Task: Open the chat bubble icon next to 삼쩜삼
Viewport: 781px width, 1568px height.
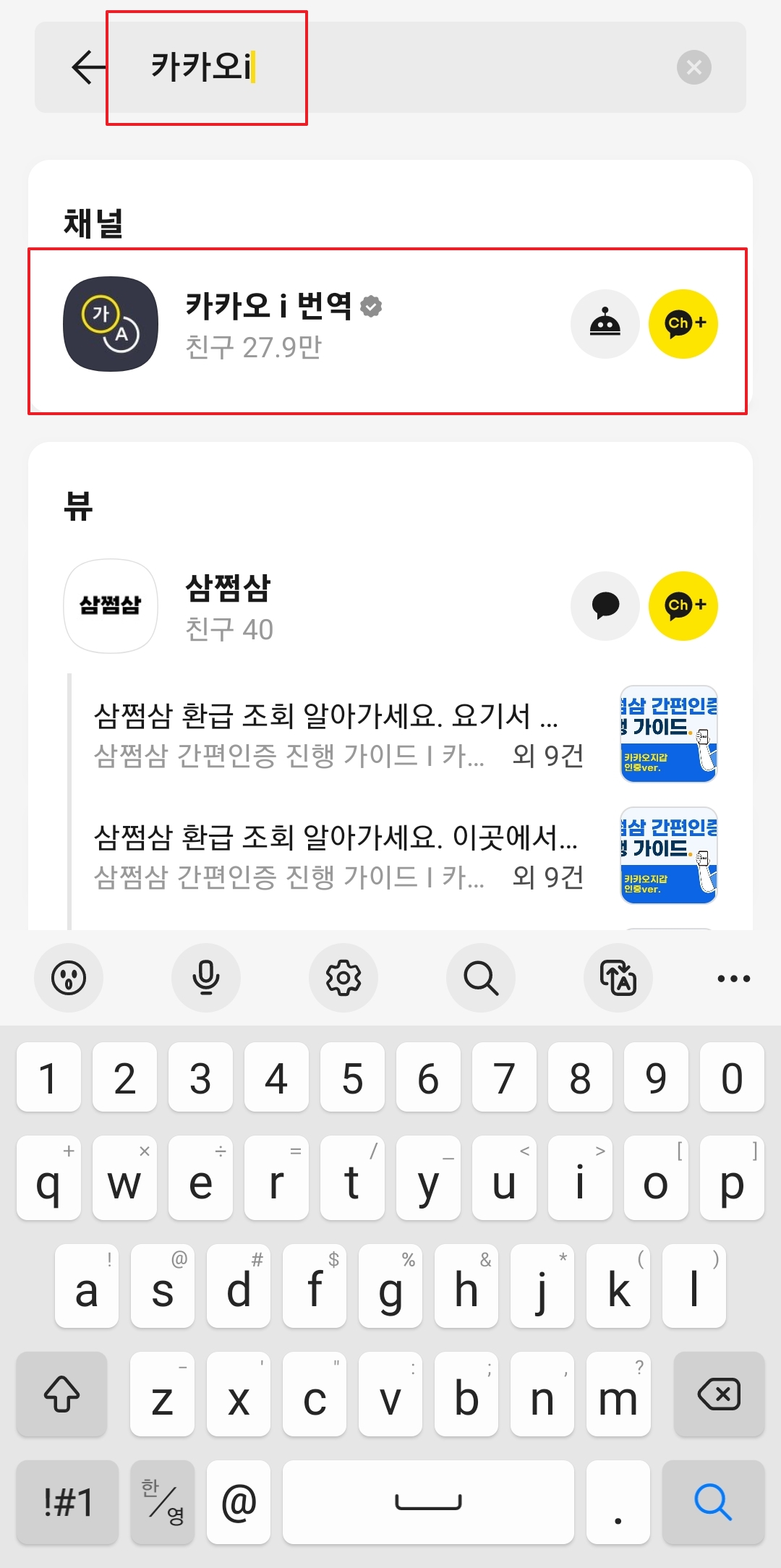Action: 605,607
